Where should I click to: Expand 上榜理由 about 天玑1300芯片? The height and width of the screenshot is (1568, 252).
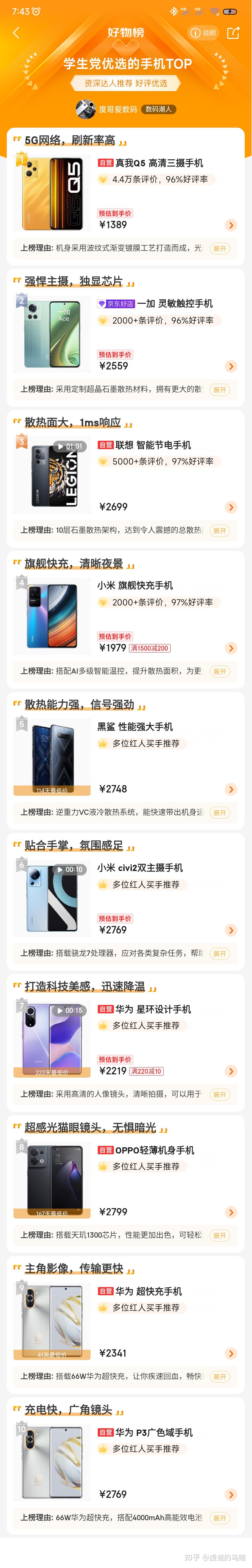click(x=219, y=1236)
